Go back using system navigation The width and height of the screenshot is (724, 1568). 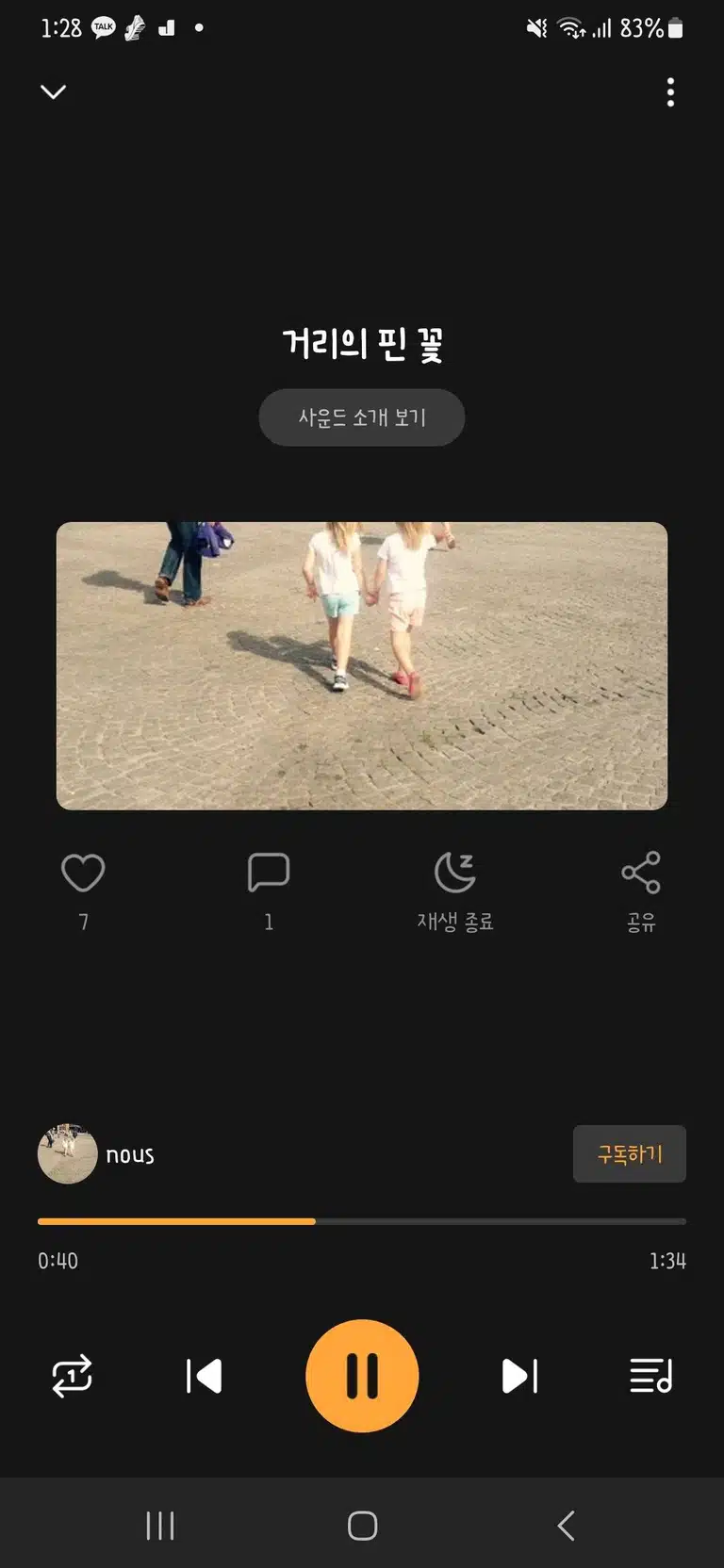566,1526
